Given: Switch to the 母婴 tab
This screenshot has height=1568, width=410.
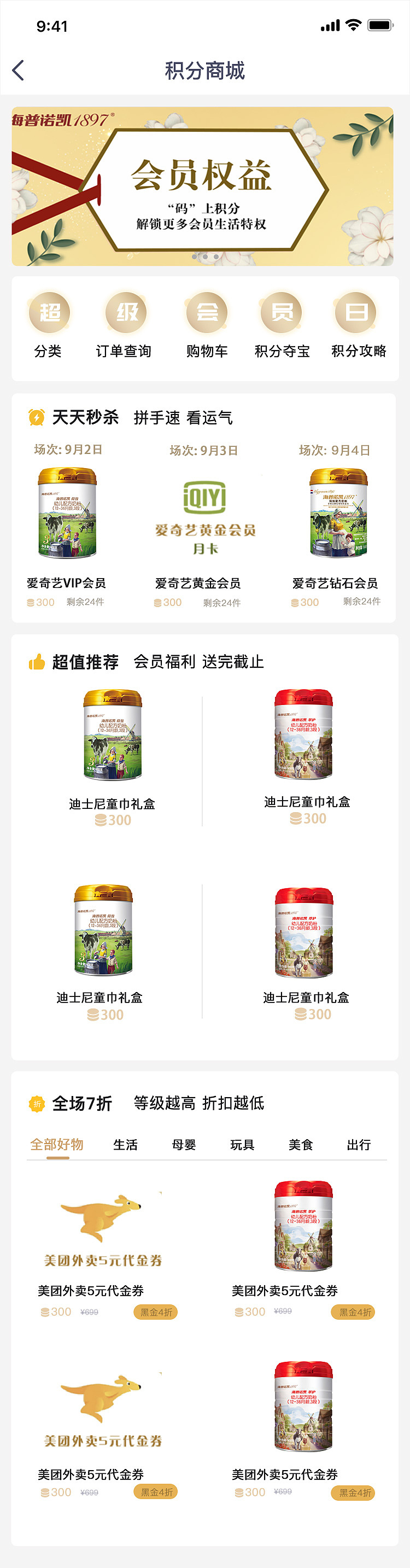Looking at the screenshot, I should point(184,1145).
